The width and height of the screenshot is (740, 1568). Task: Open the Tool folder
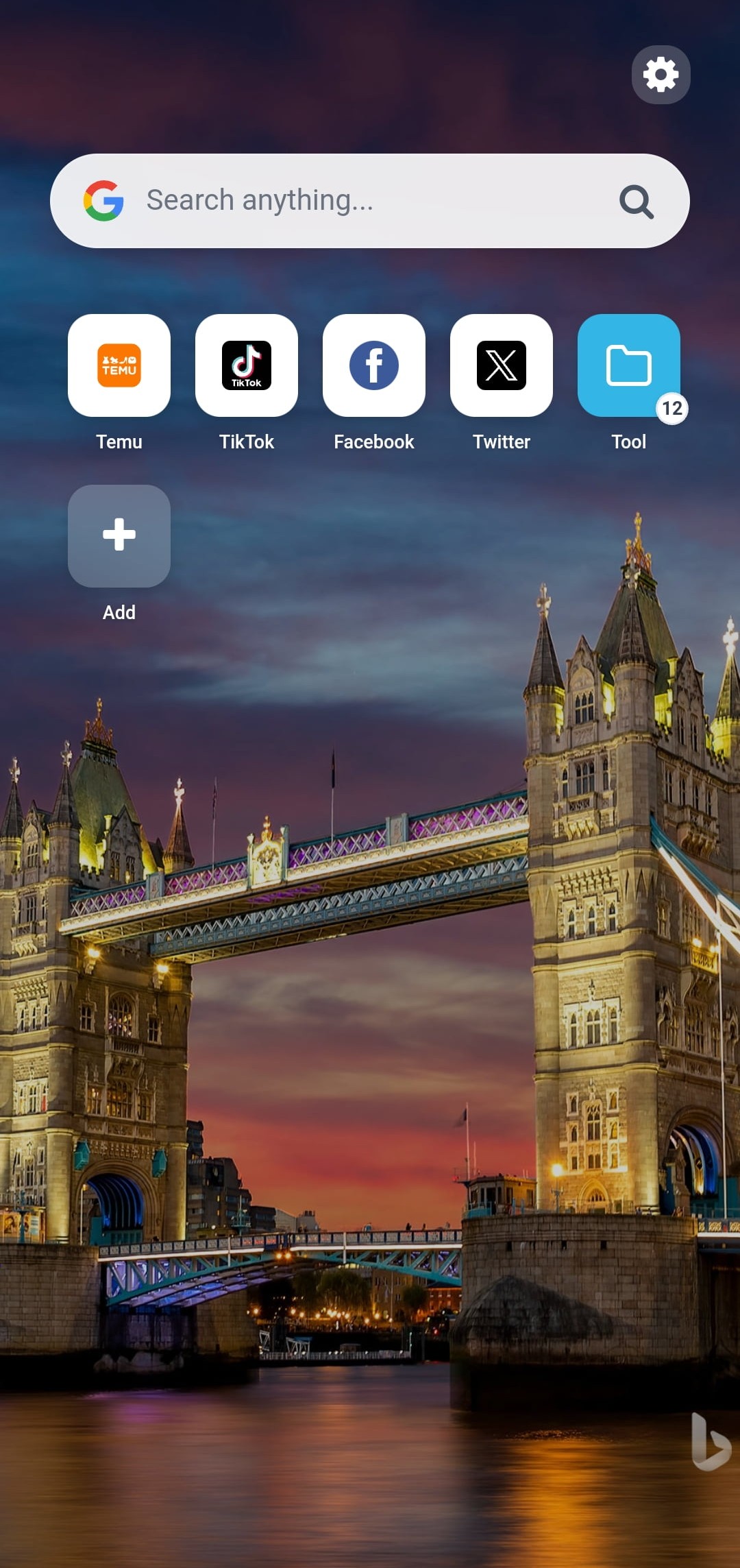tap(629, 365)
